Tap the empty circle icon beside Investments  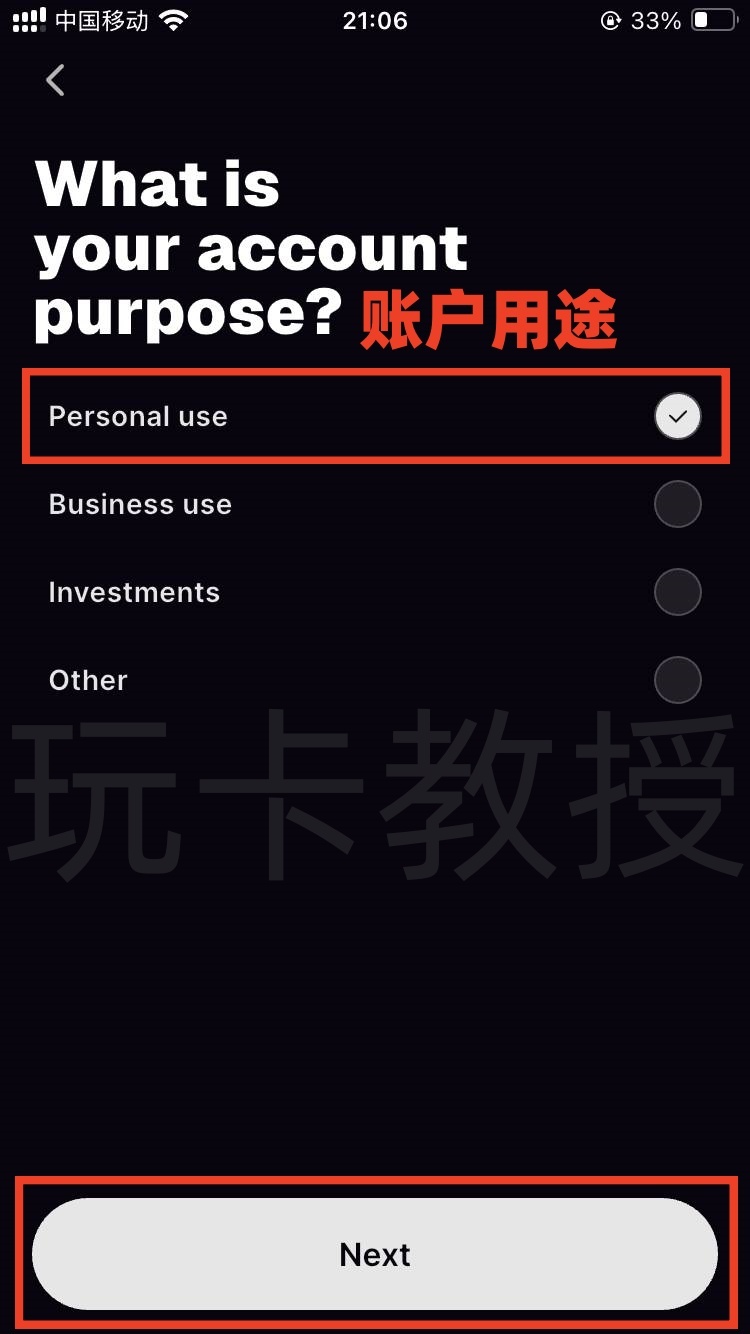678,592
